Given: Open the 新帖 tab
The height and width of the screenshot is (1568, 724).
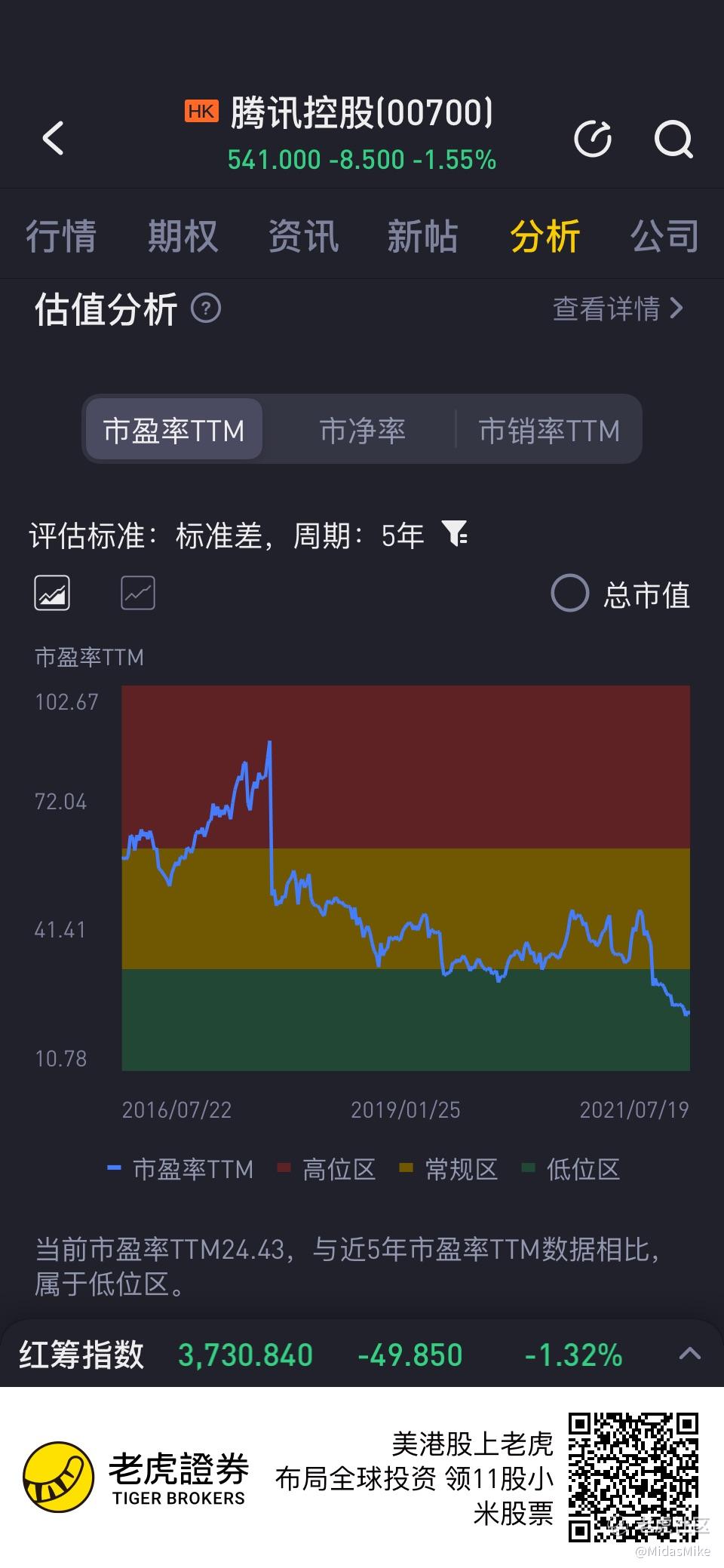Looking at the screenshot, I should click(x=423, y=236).
